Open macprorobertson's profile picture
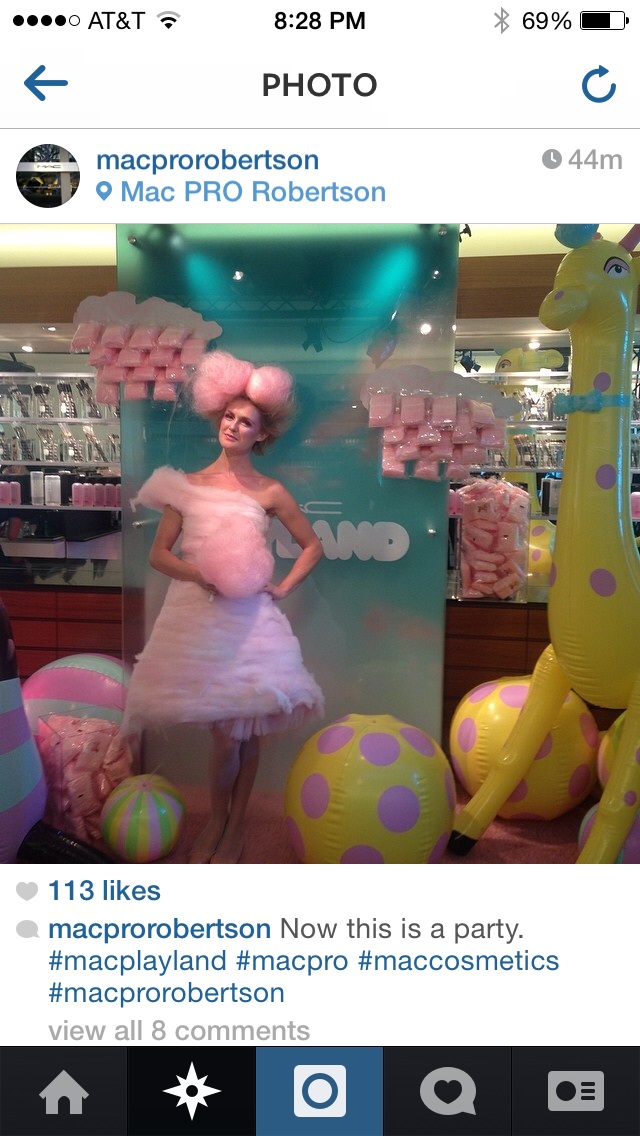This screenshot has height=1136, width=640. click(x=48, y=175)
